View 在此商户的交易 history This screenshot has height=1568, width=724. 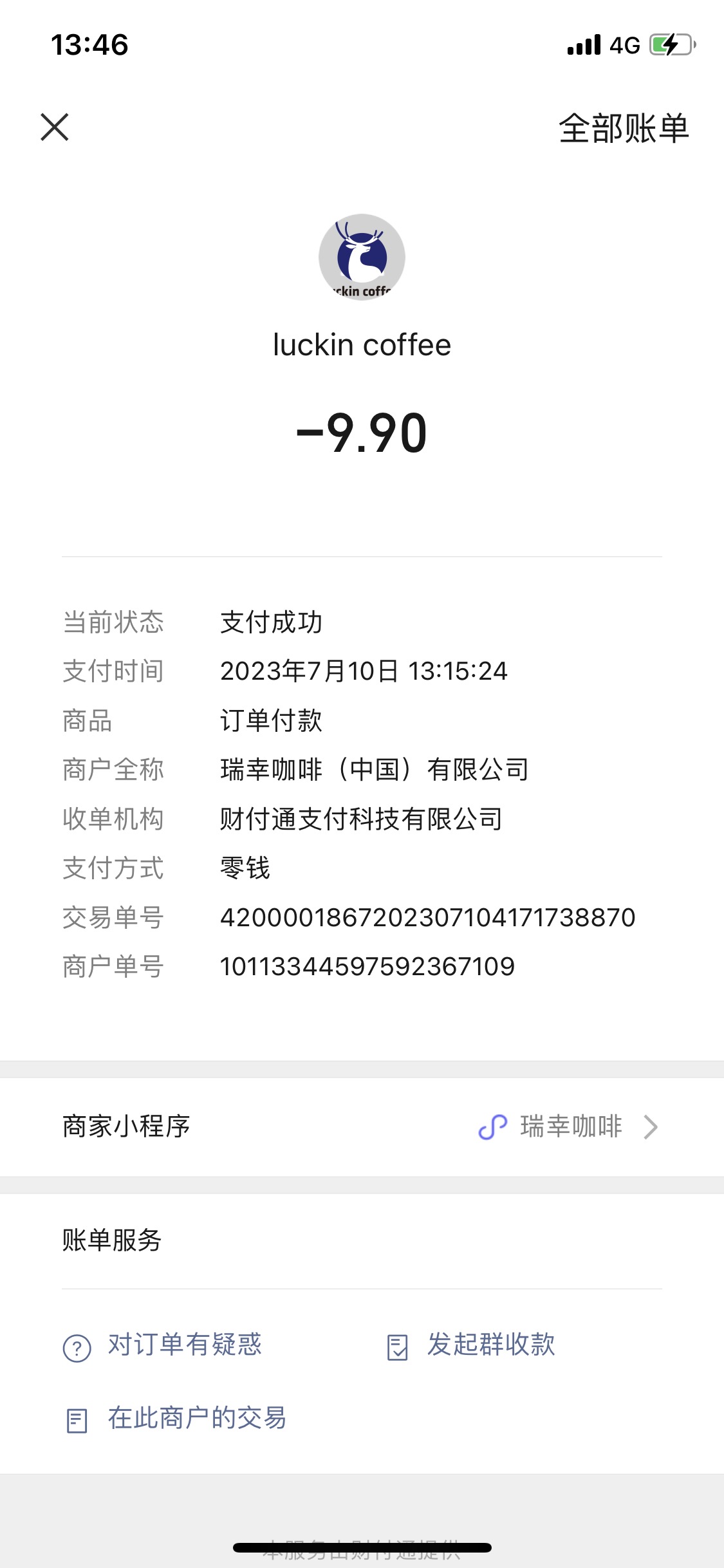175,1418
